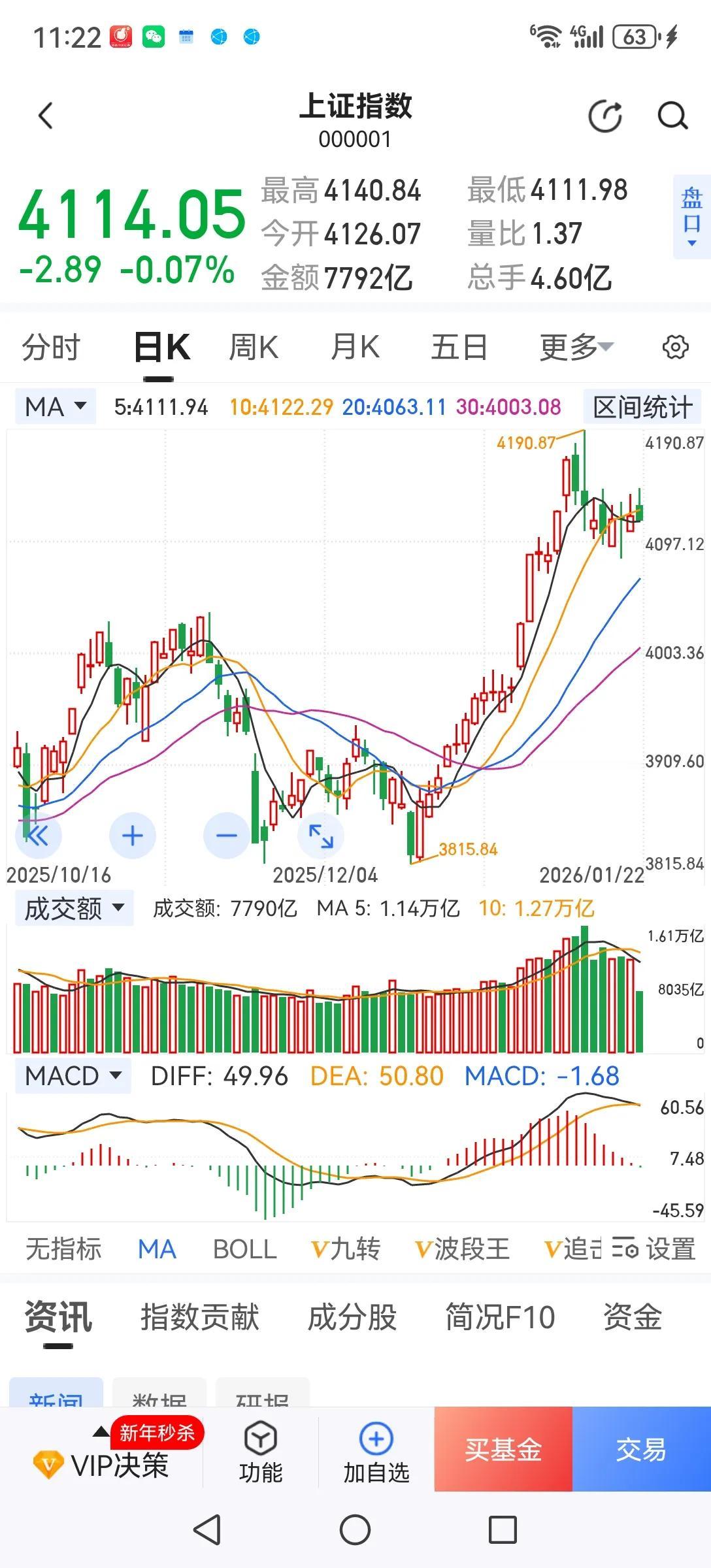This screenshot has width=711, height=1568.
Task: Tap the back arrow to exit the page
Action: [43, 115]
